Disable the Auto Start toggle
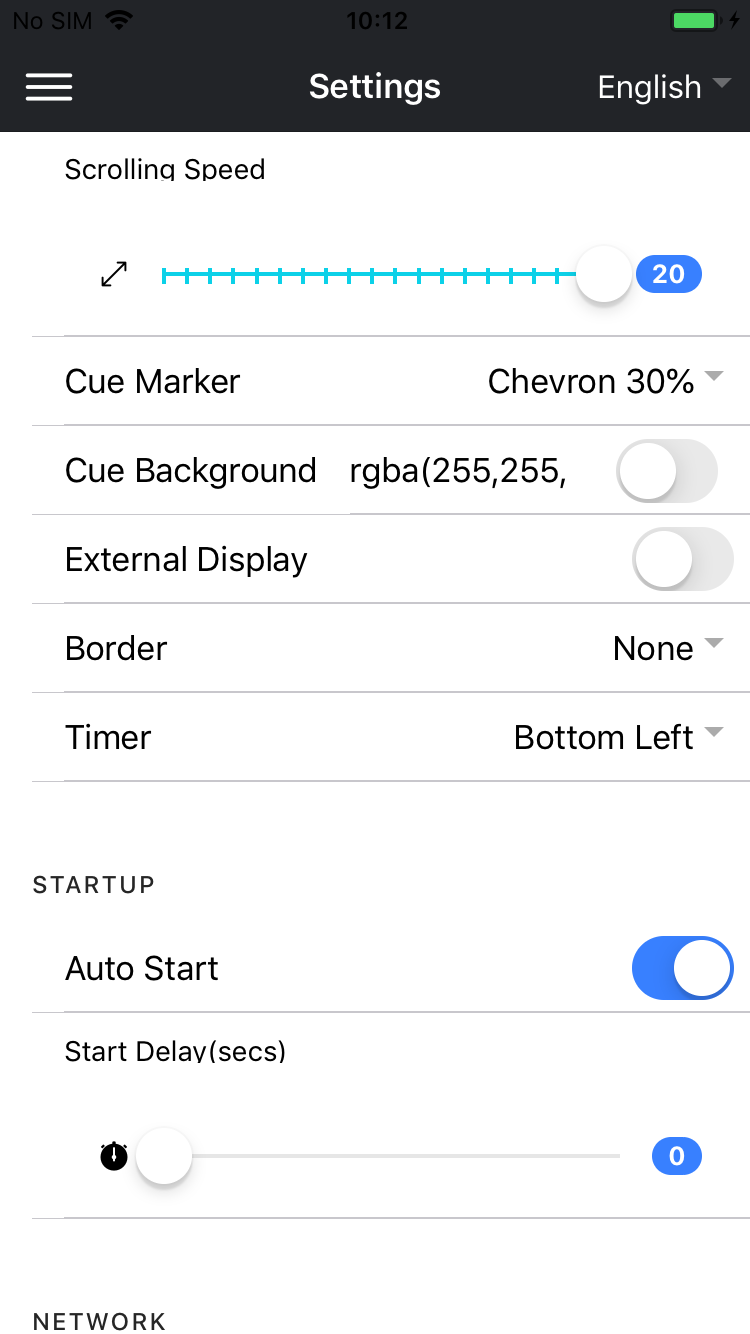Viewport: 750px width, 1334px height. (682, 968)
